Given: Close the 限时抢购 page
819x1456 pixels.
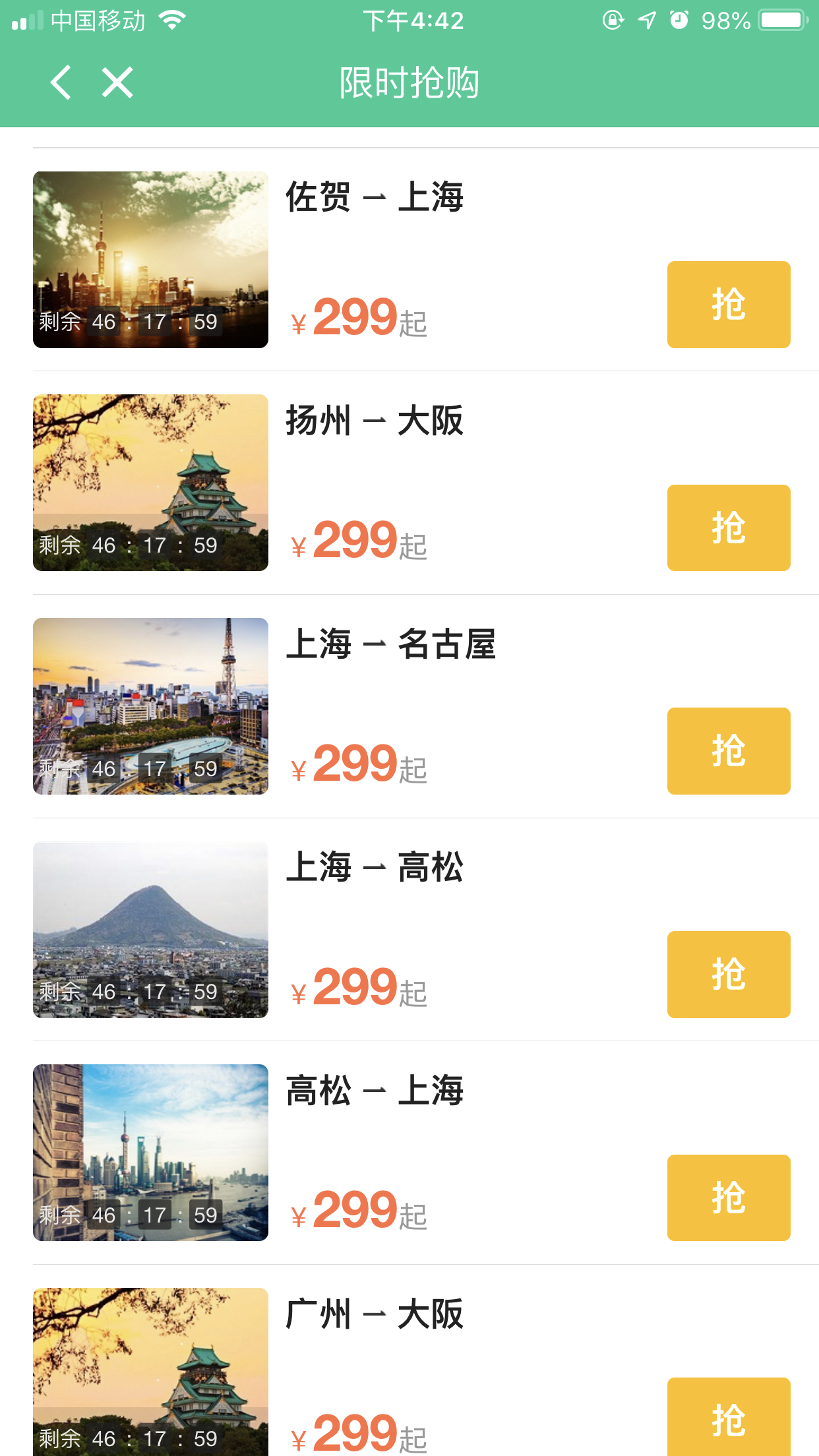Looking at the screenshot, I should 117,83.
